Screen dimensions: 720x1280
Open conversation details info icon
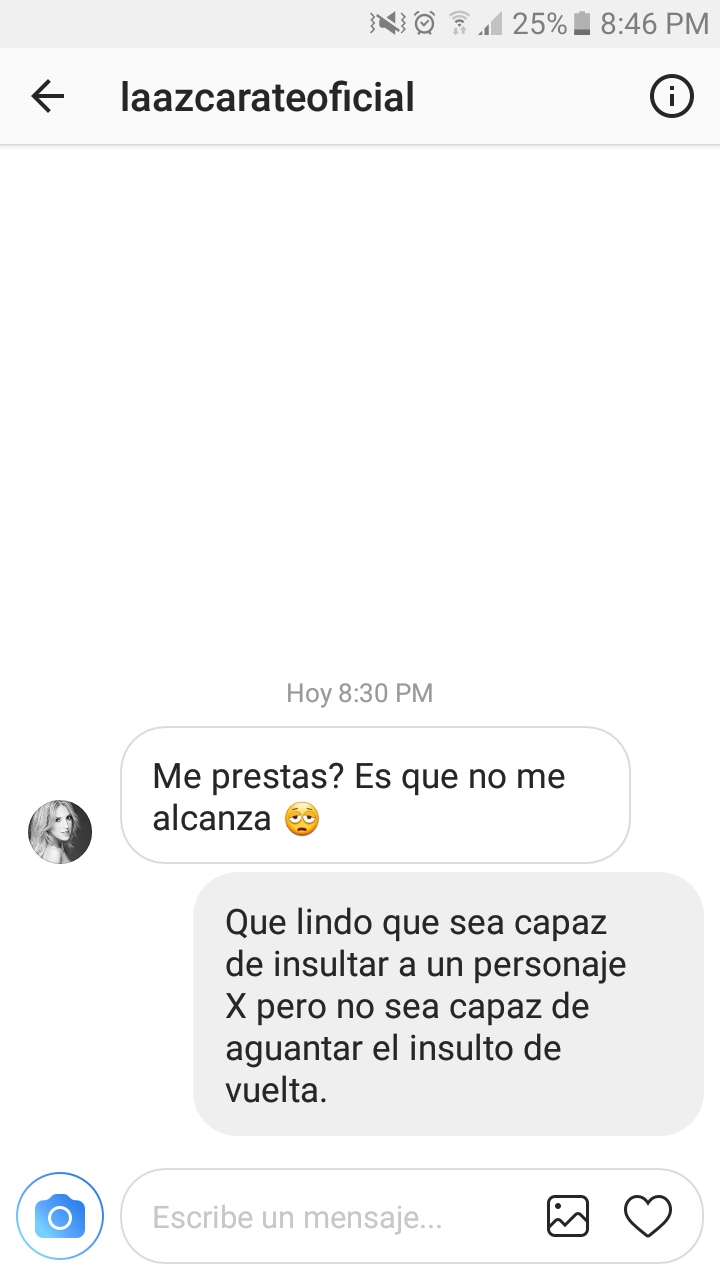coord(671,97)
